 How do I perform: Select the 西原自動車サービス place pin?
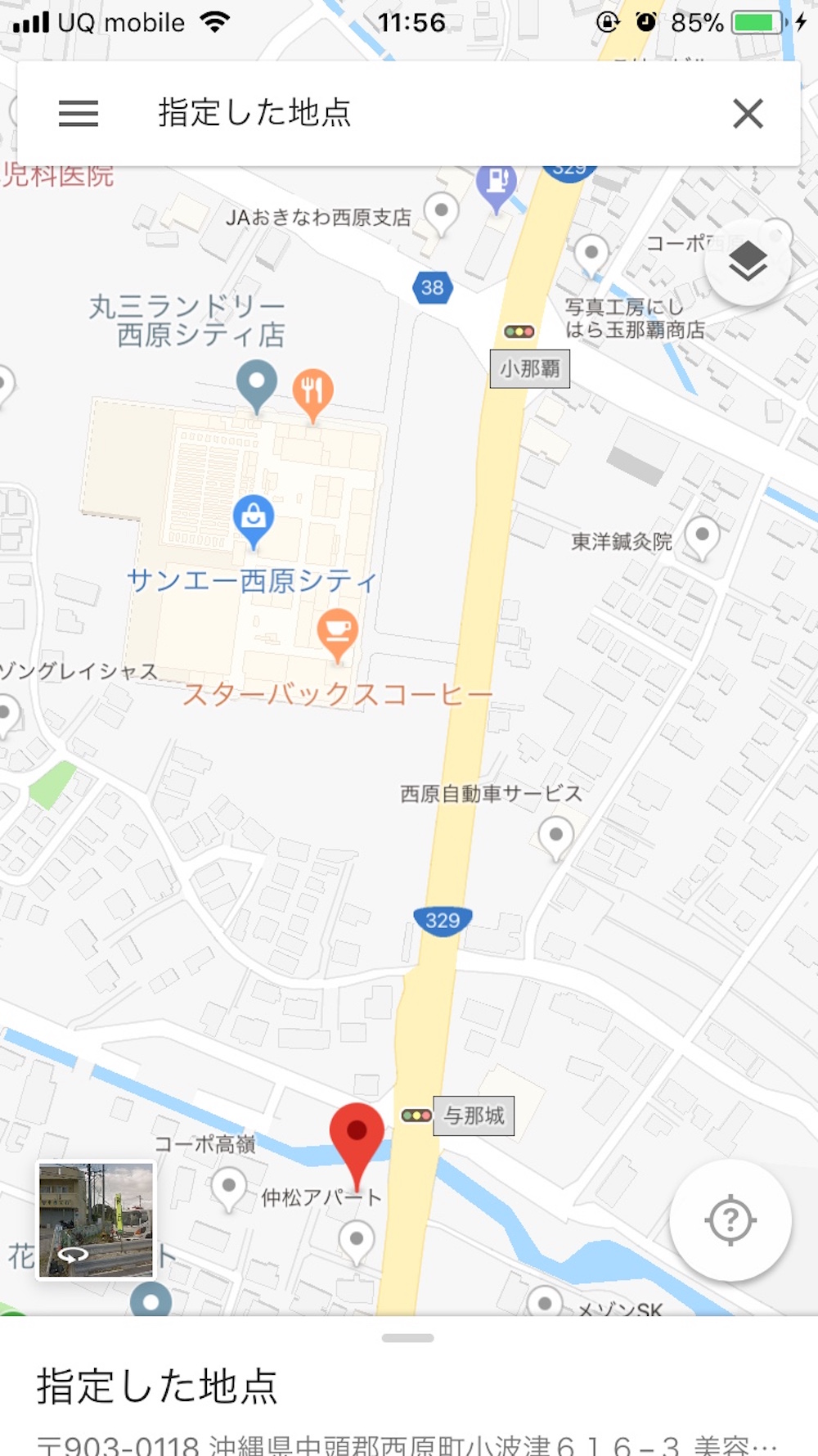point(556,836)
